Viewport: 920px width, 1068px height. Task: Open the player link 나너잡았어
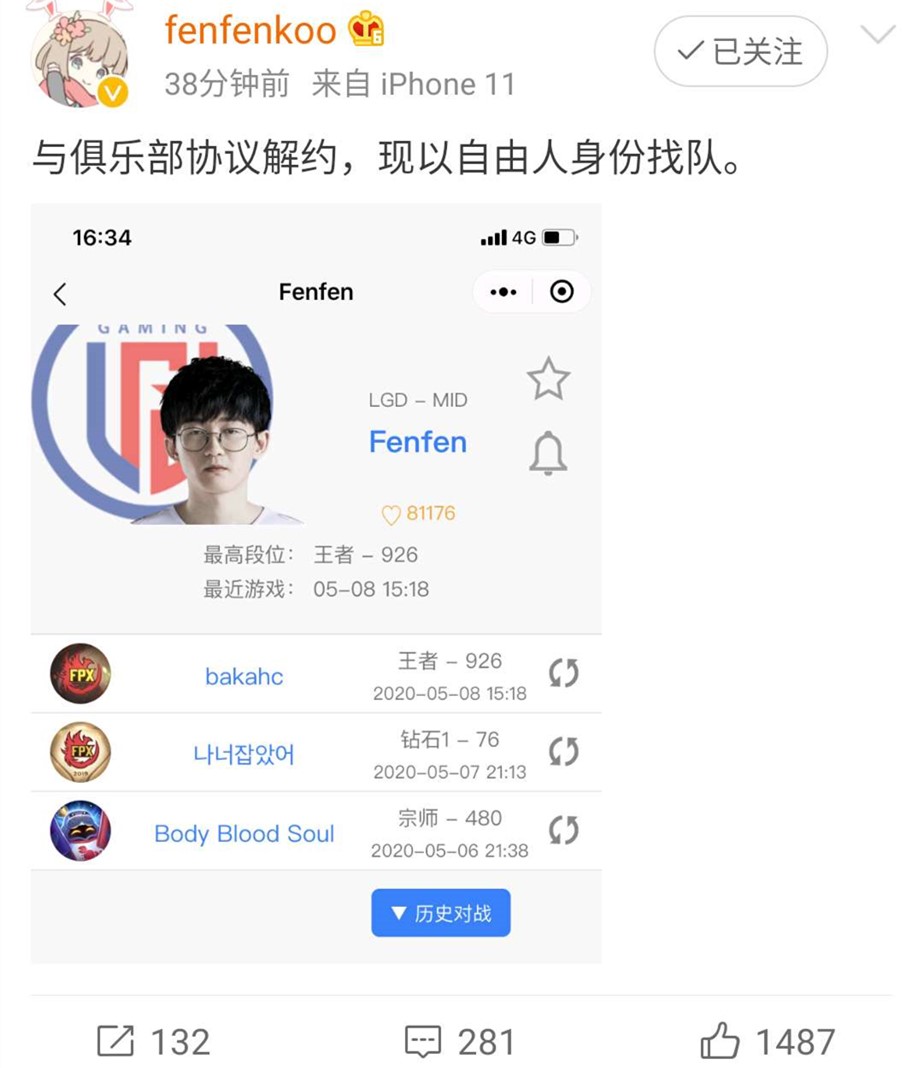pyautogui.click(x=244, y=753)
